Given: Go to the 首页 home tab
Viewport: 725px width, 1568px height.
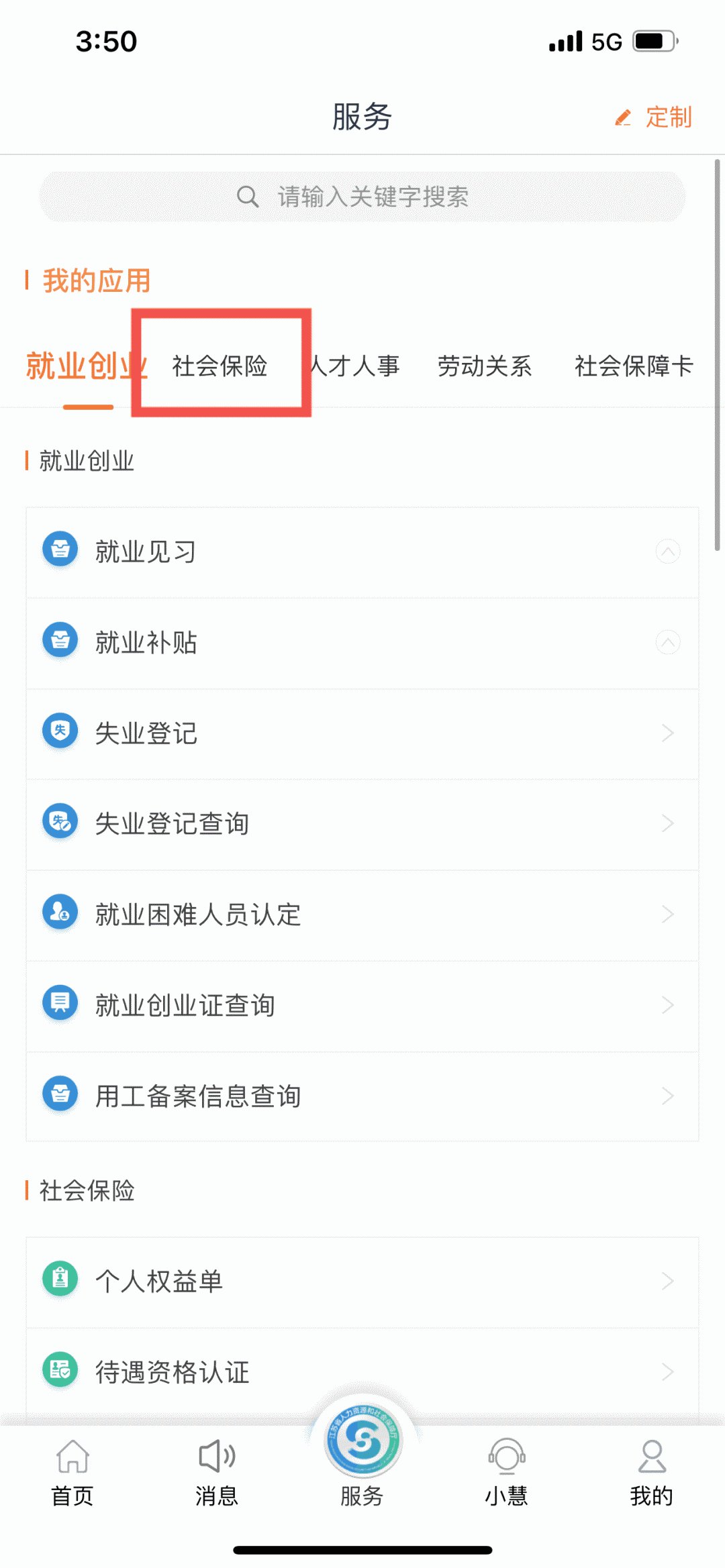Looking at the screenshot, I should [72, 1471].
